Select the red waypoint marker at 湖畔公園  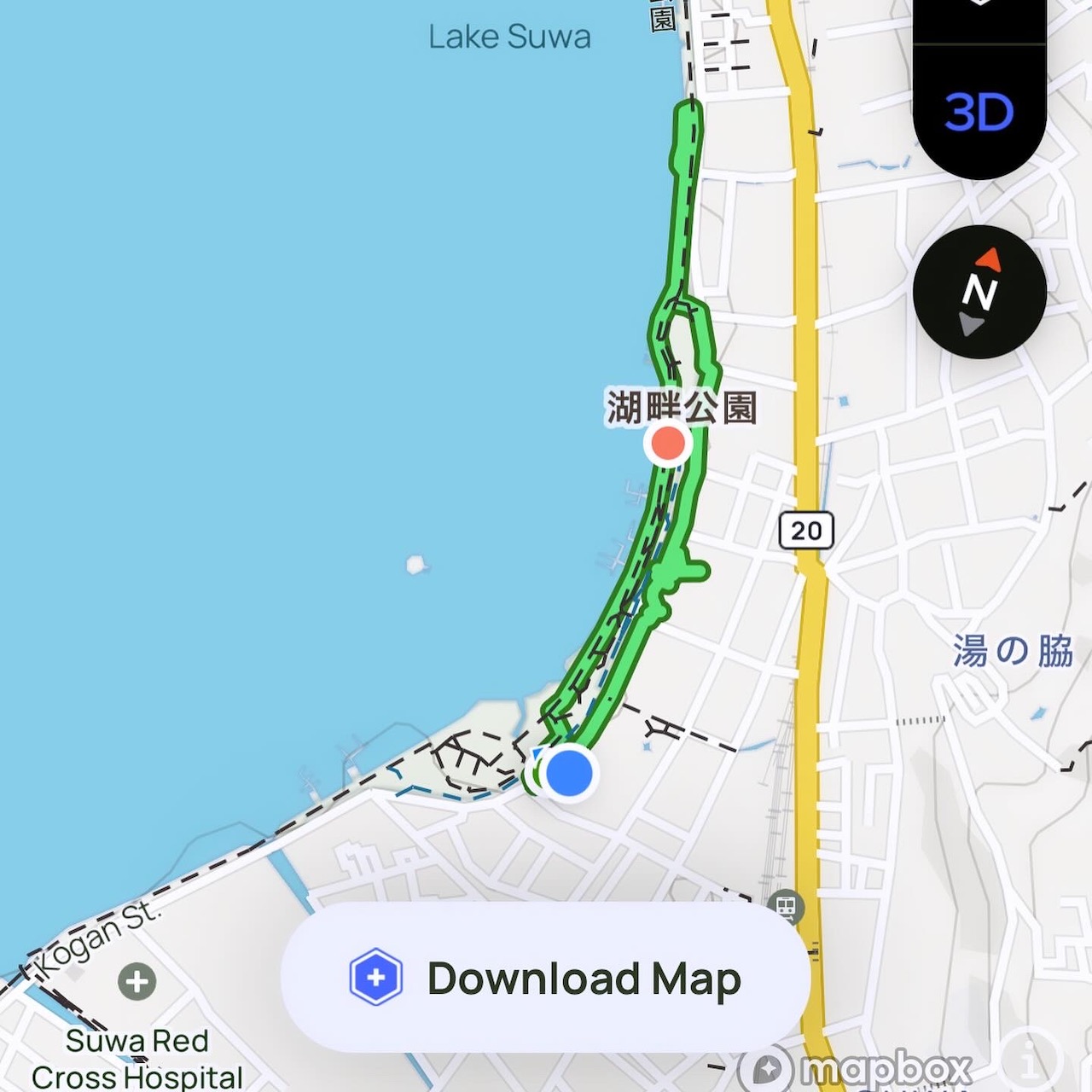(x=667, y=444)
